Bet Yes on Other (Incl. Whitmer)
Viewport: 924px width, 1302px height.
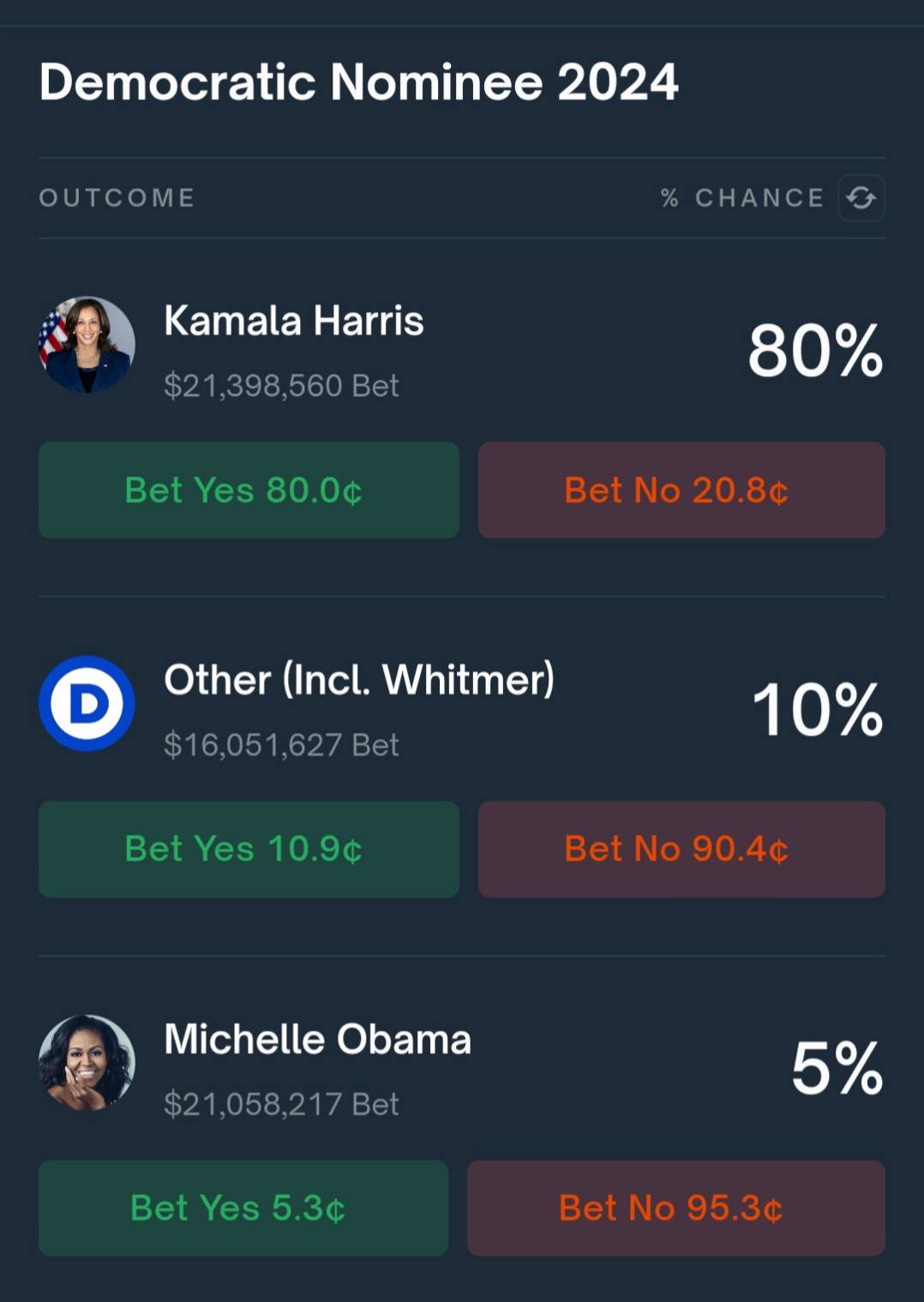[249, 849]
